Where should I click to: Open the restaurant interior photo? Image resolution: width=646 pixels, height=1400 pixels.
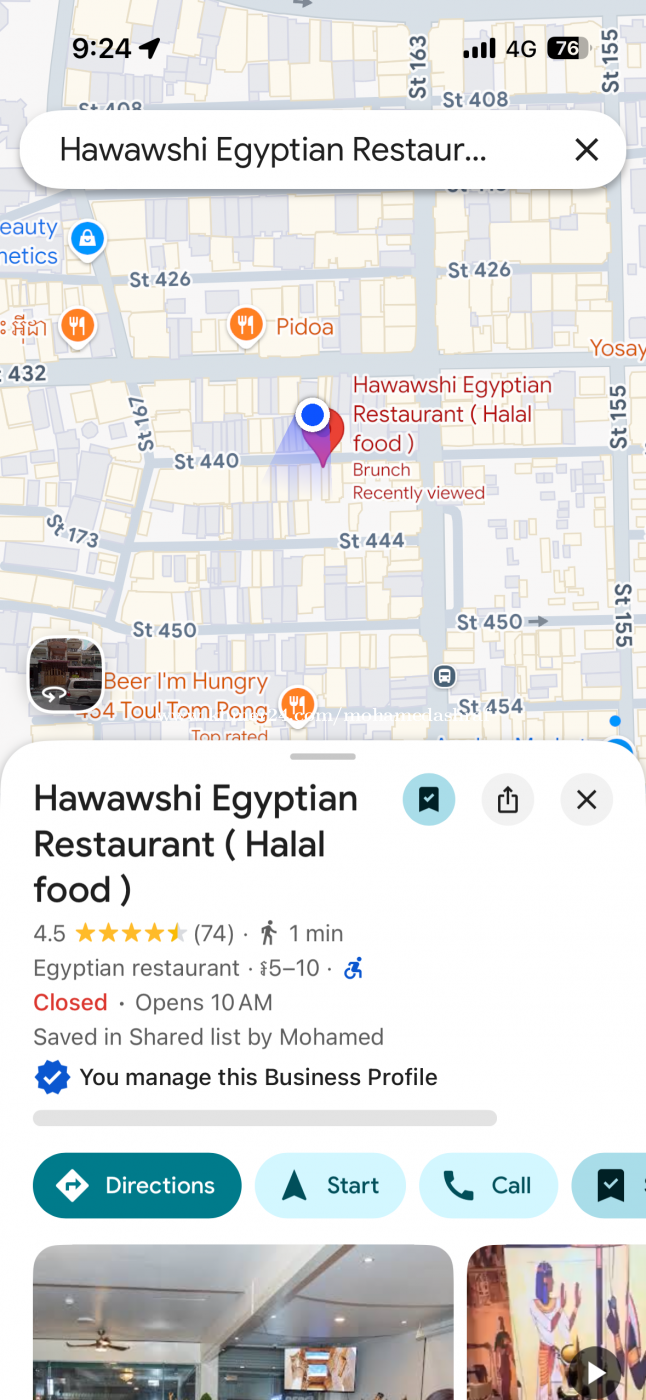pos(243,1322)
